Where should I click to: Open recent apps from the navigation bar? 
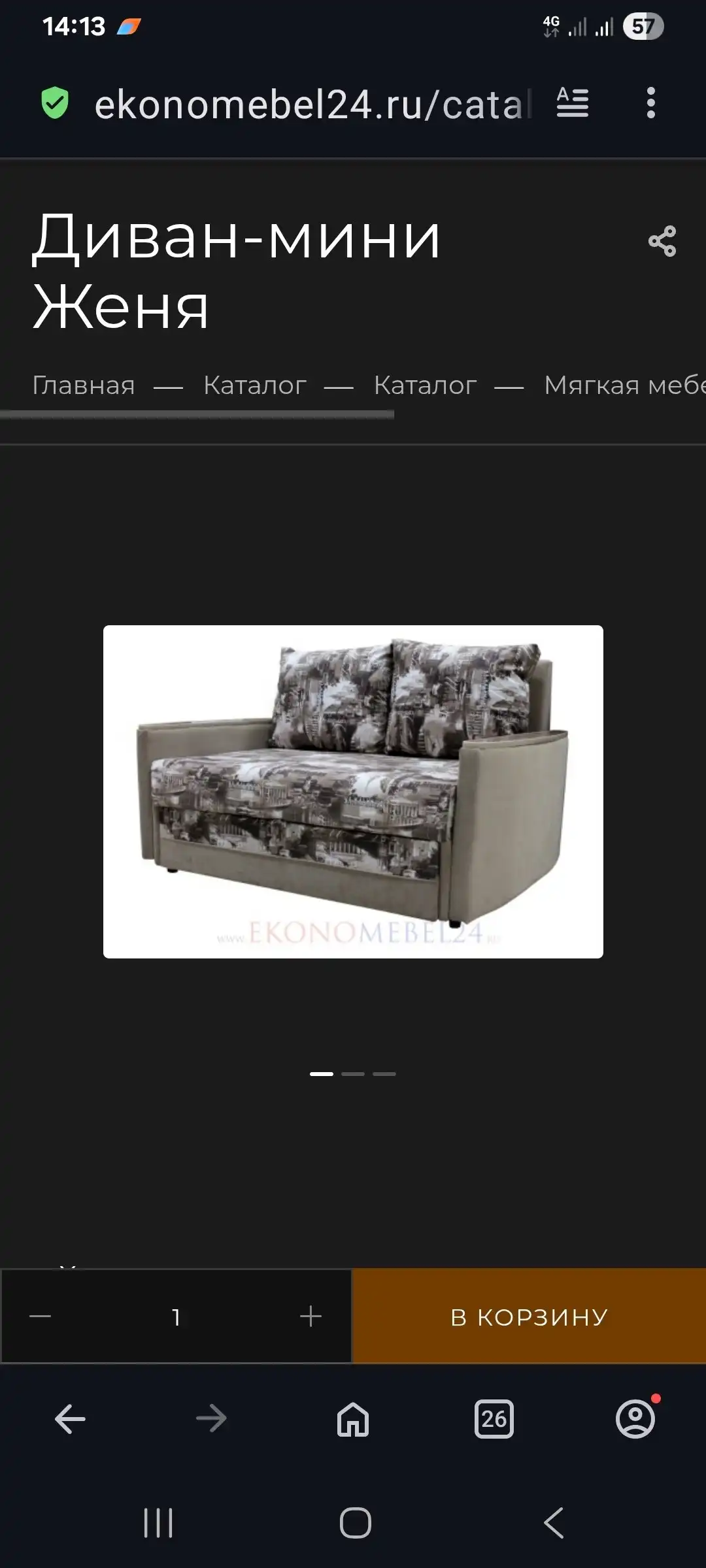(x=158, y=1523)
